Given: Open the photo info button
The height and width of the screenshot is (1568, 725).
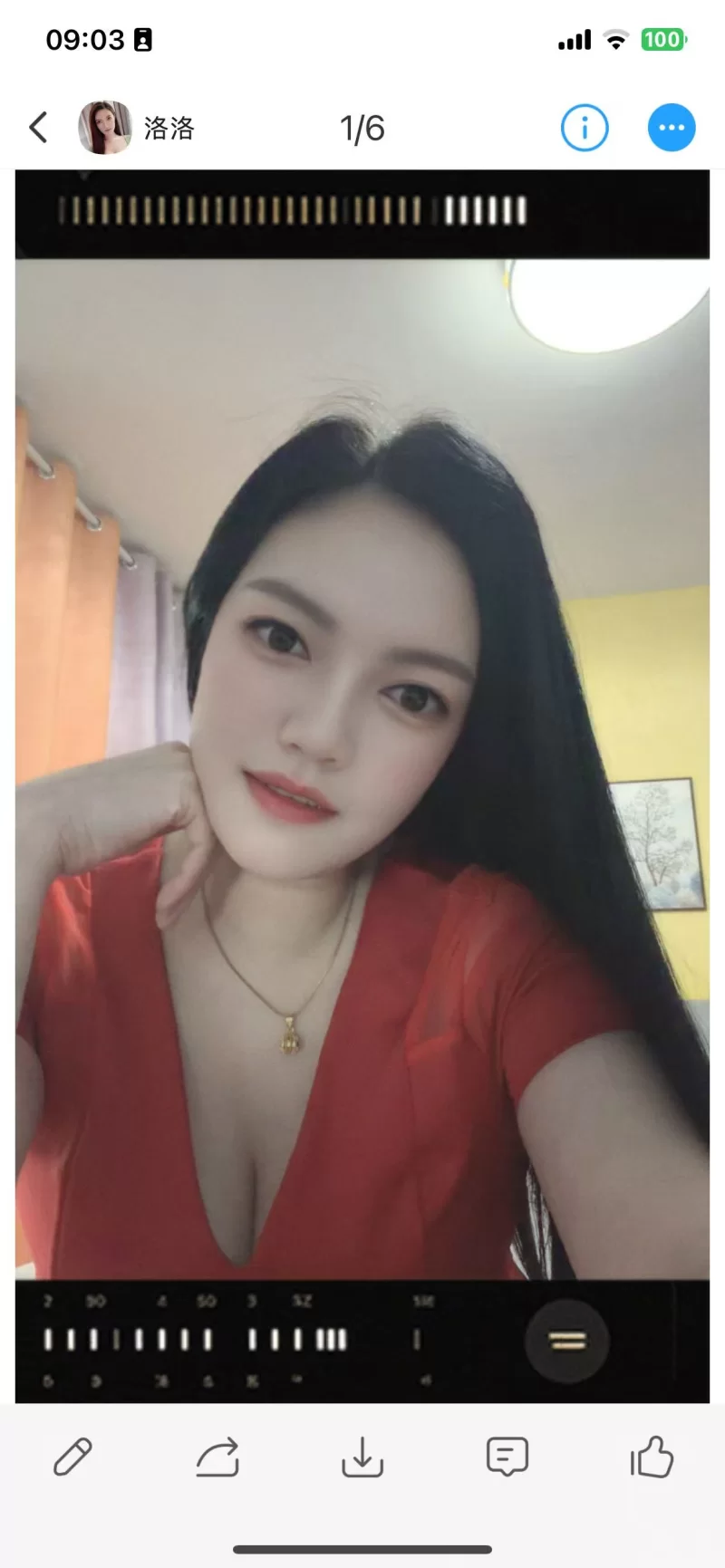Looking at the screenshot, I should (x=585, y=128).
